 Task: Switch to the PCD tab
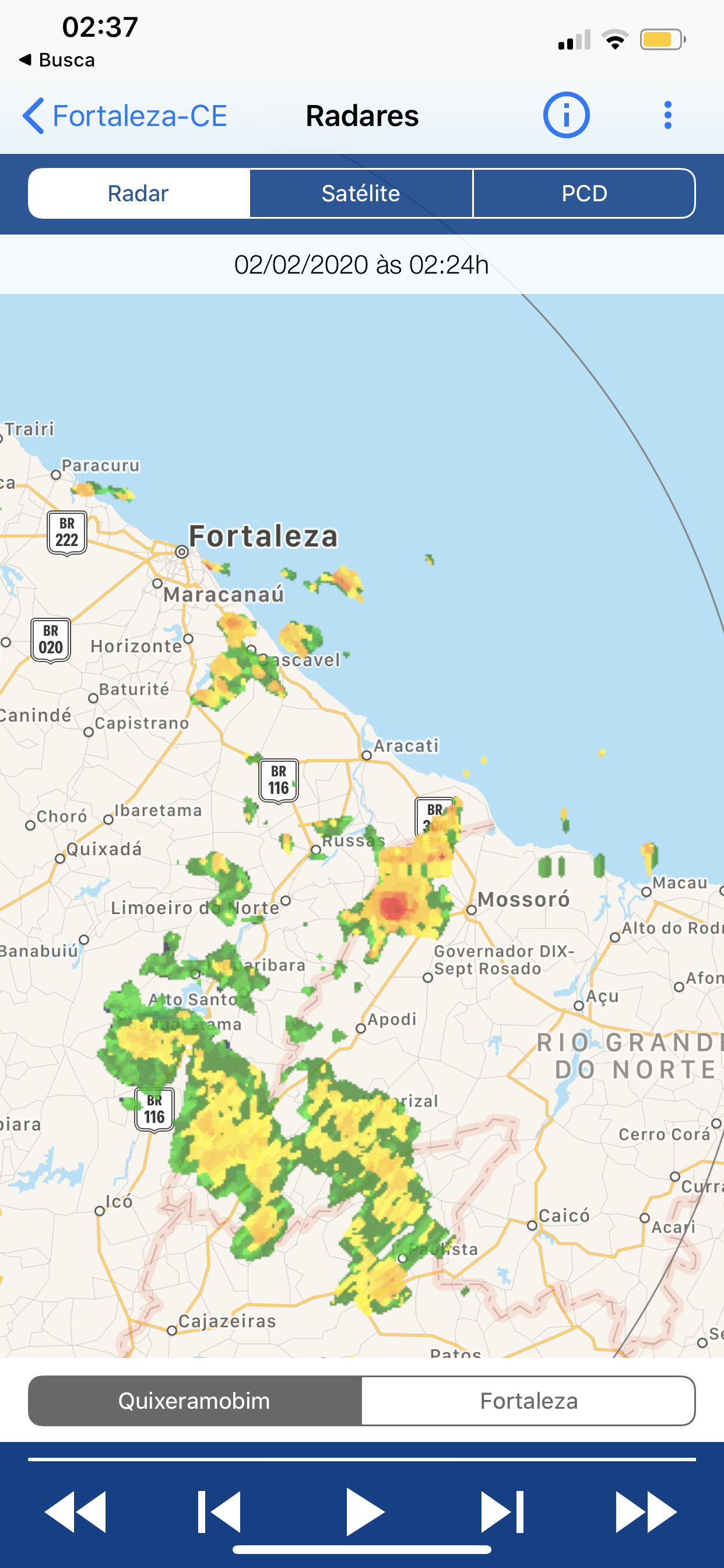tap(584, 194)
